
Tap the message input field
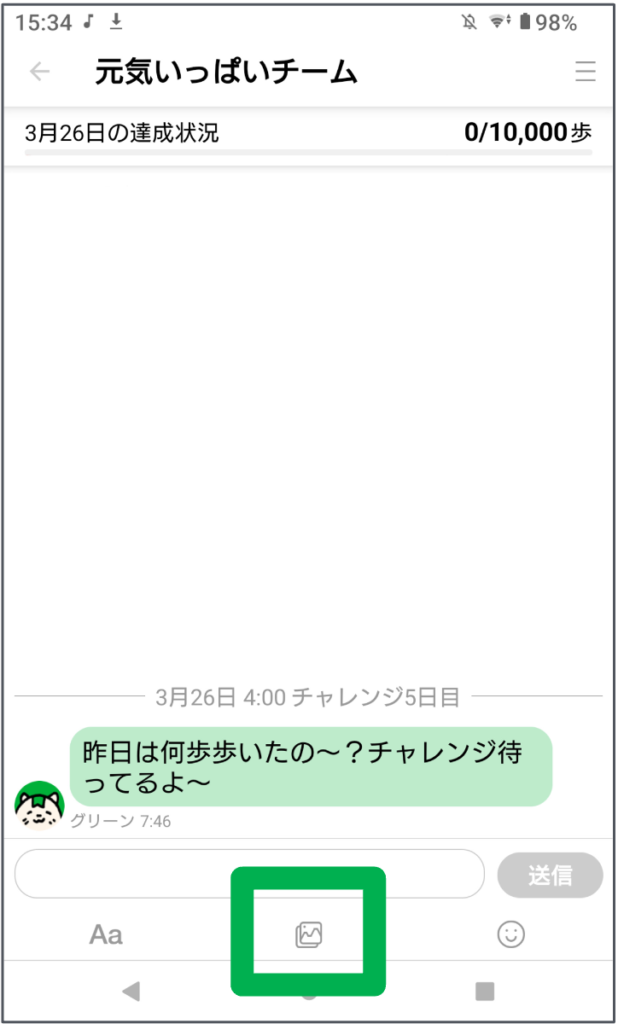249,874
